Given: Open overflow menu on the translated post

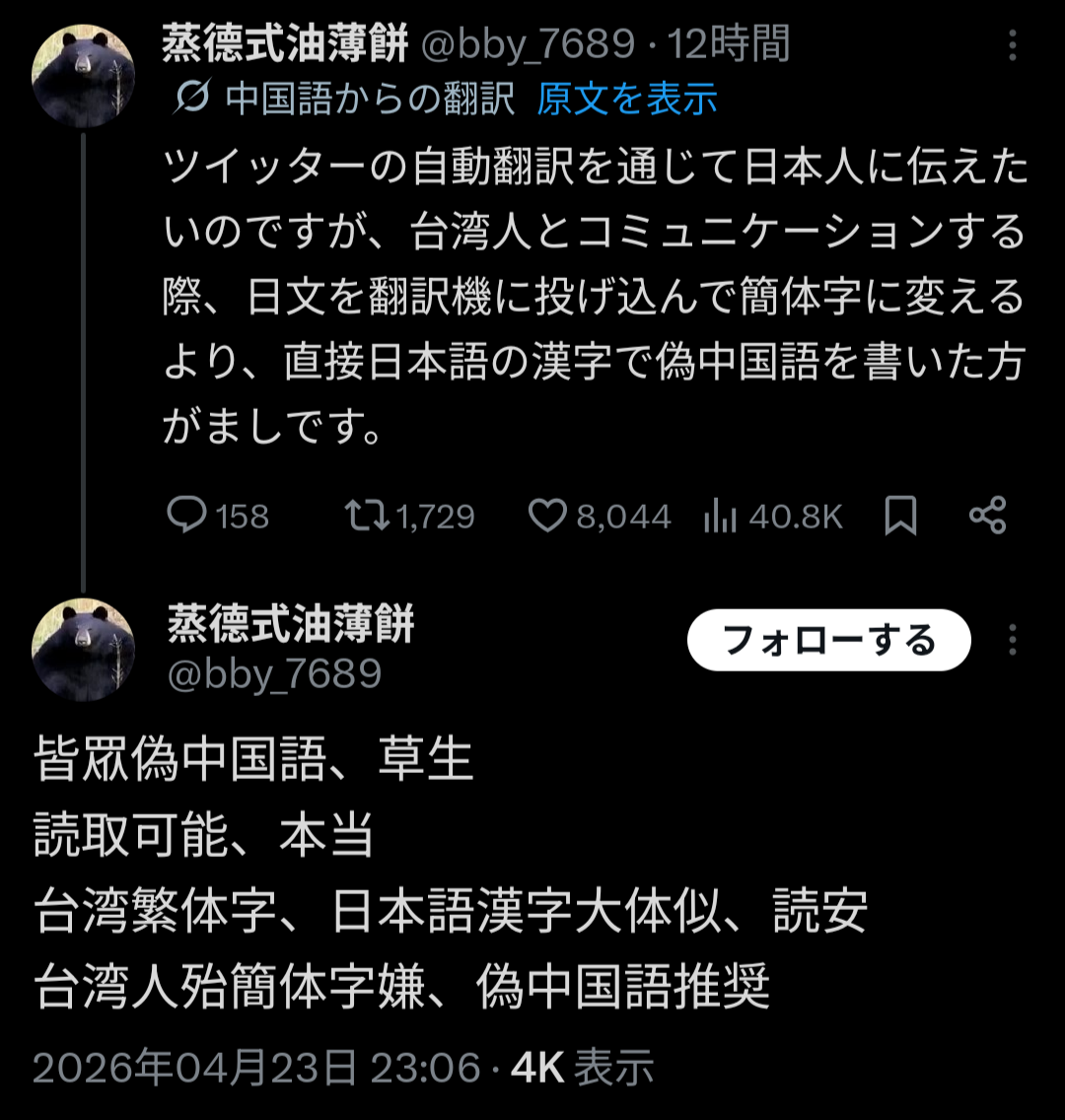Looking at the screenshot, I should (x=1012, y=44).
